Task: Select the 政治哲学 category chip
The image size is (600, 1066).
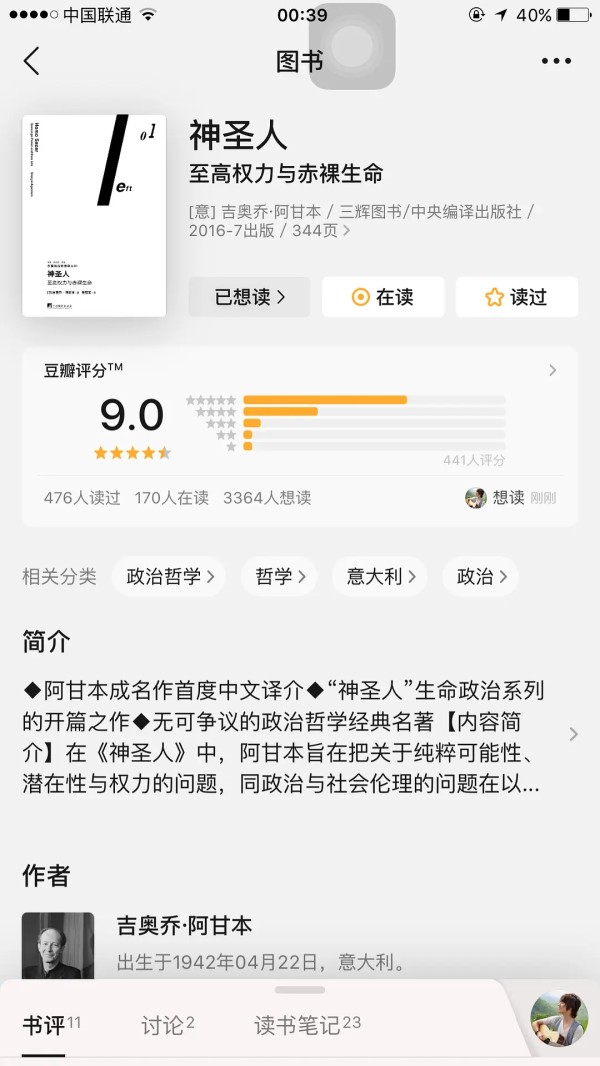Action: coord(169,576)
